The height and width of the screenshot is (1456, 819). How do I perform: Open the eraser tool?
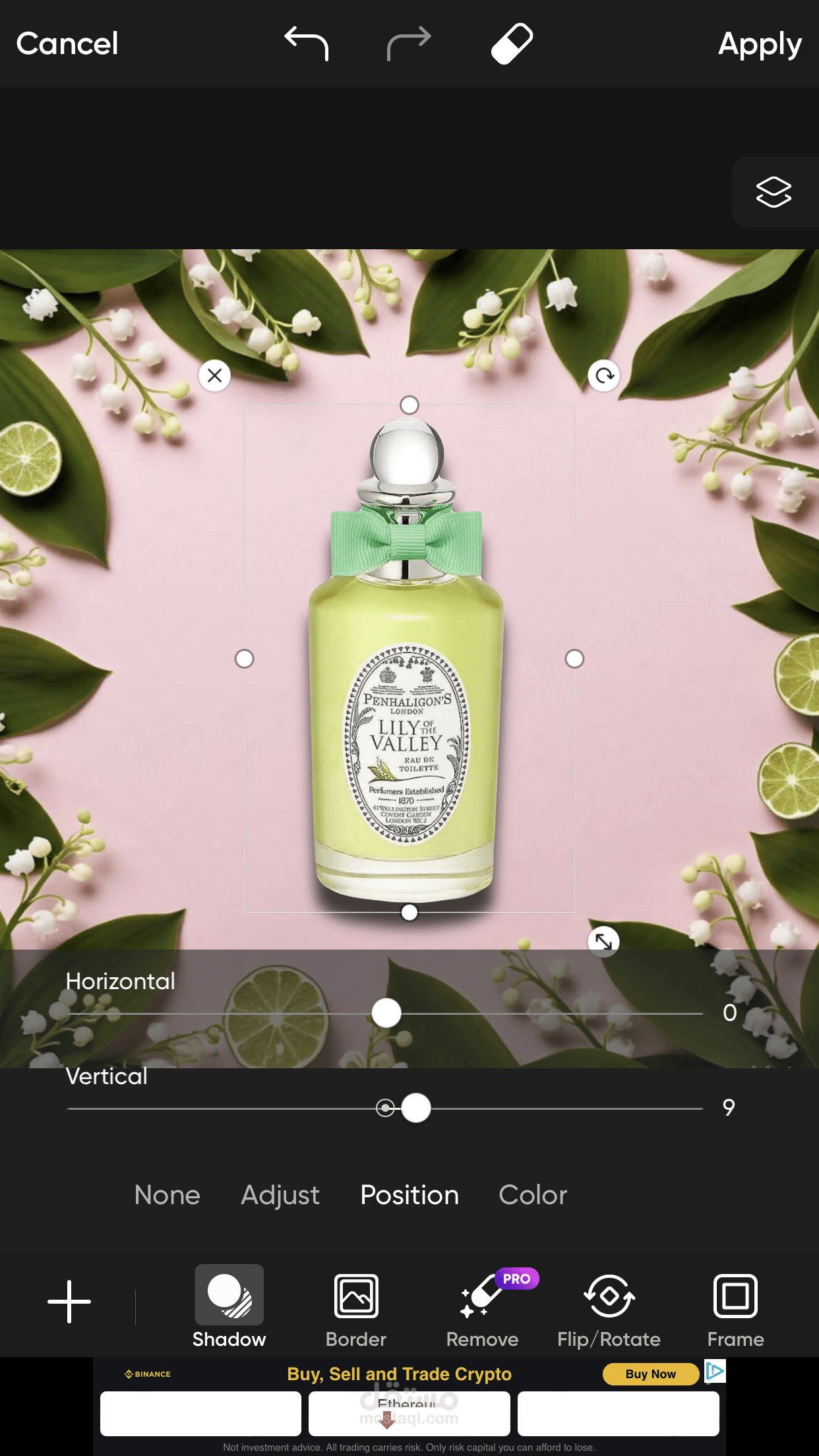(x=512, y=44)
